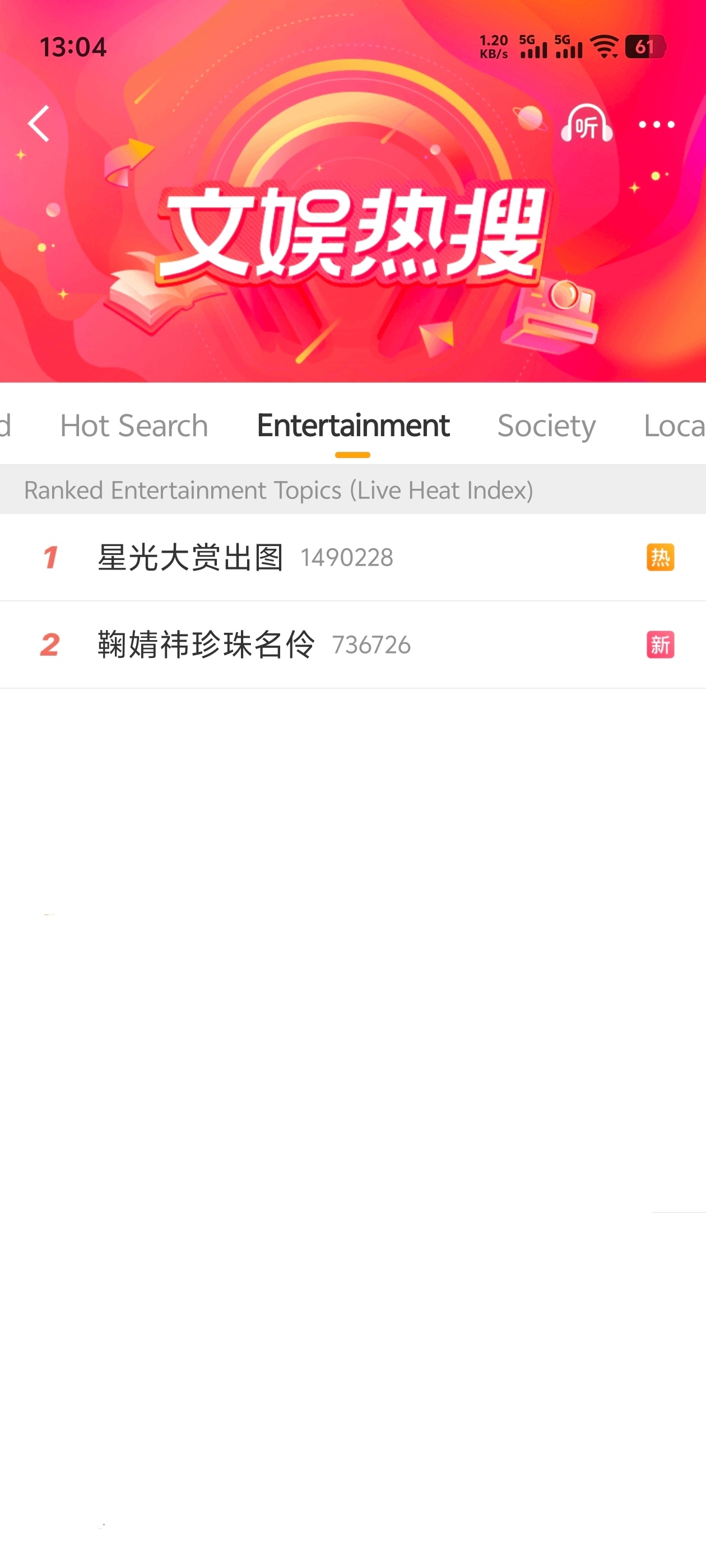Tap the 5G signal strength indicator
The height and width of the screenshot is (1568, 706).
(x=532, y=49)
